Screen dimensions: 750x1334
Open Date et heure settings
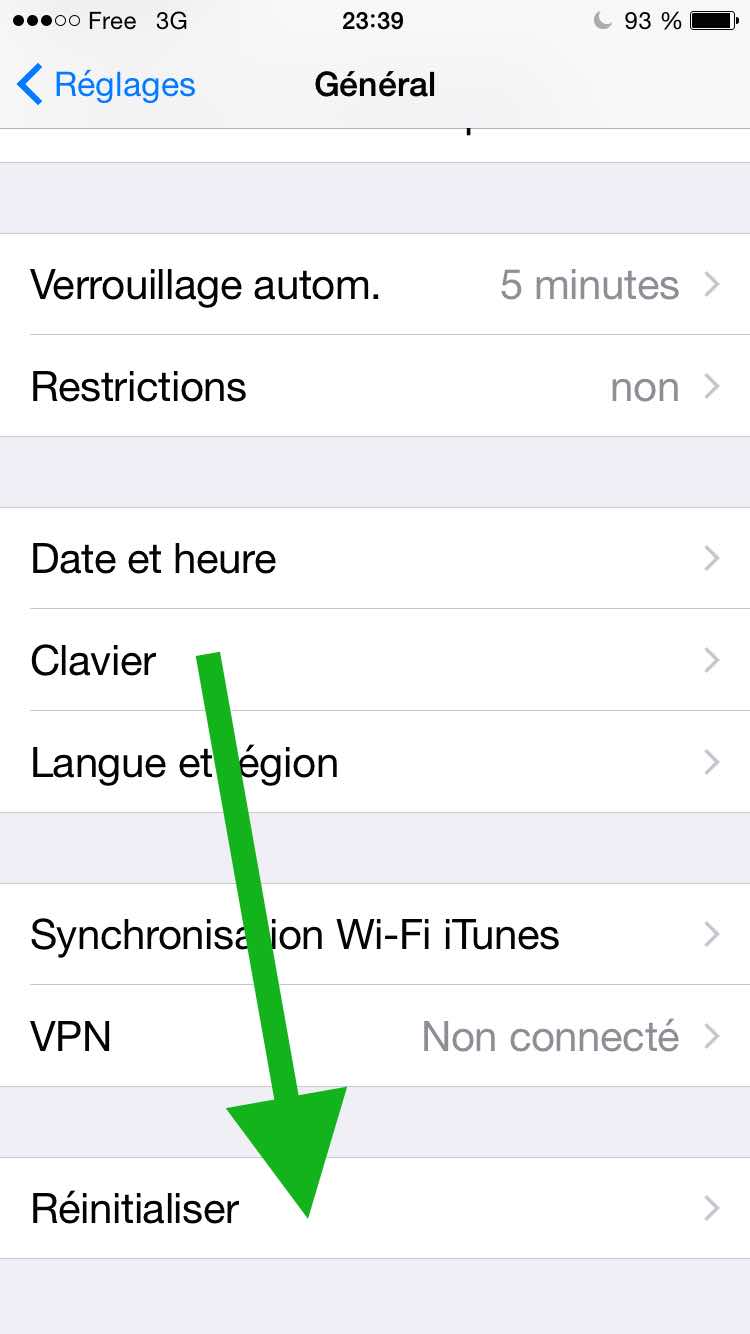click(x=375, y=558)
